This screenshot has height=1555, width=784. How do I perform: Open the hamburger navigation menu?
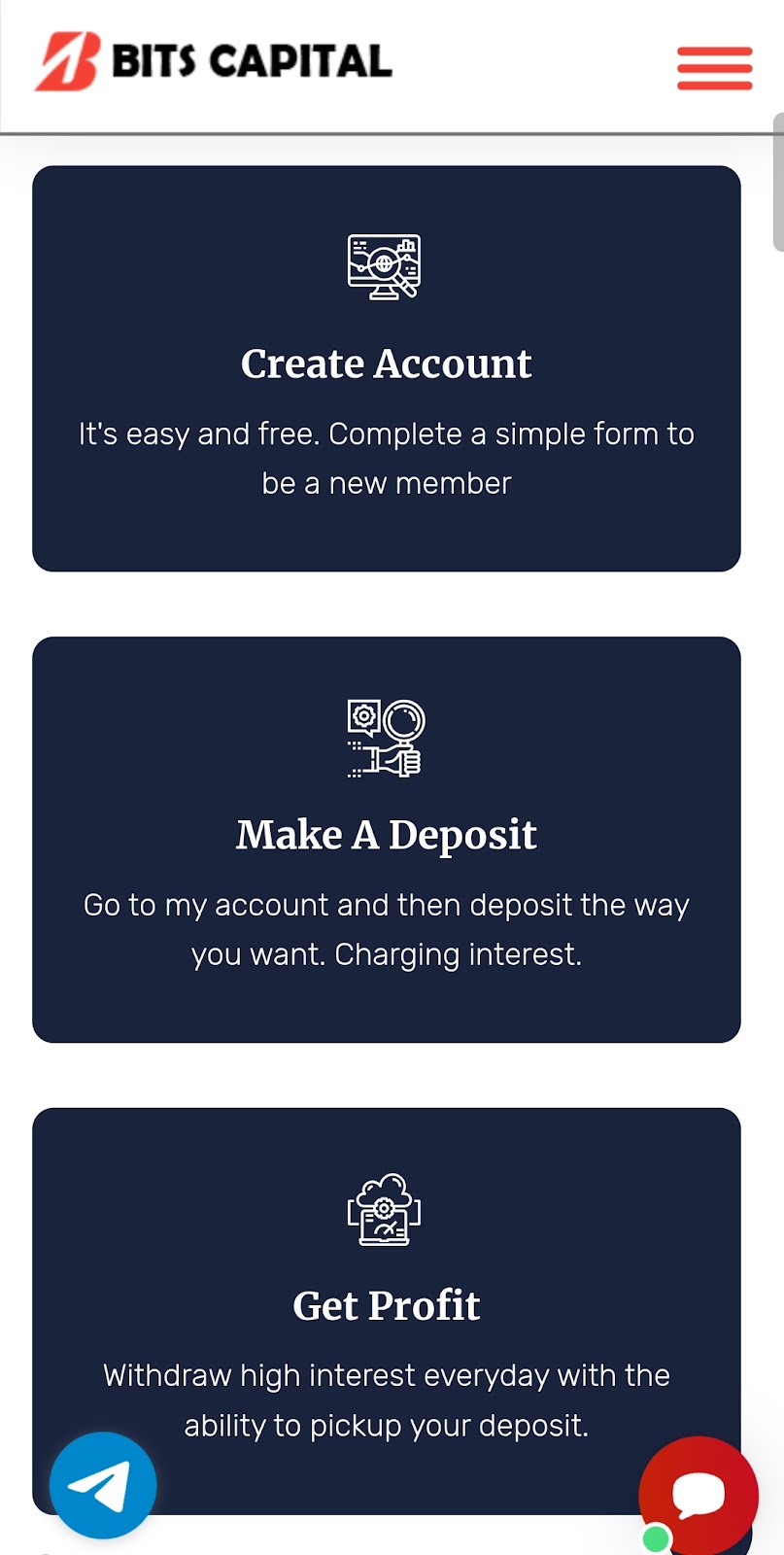point(714,68)
